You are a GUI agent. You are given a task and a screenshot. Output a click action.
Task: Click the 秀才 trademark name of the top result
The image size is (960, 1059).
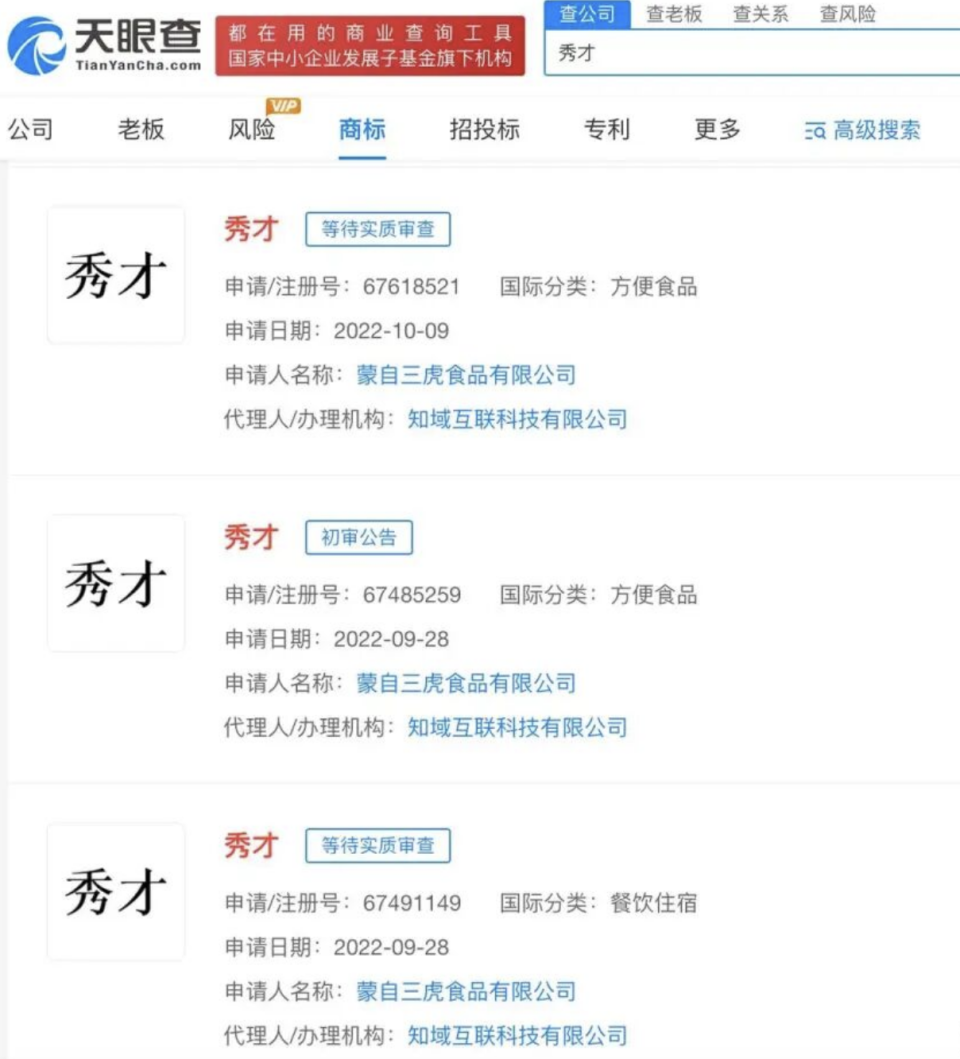(x=249, y=229)
